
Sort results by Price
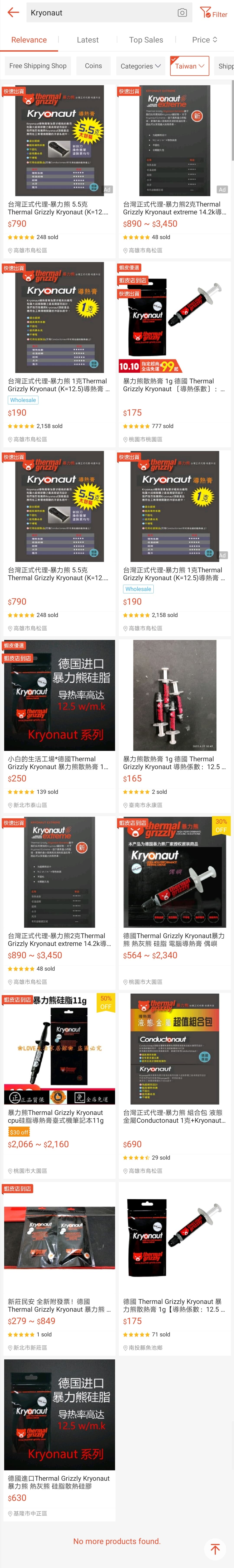(204, 40)
